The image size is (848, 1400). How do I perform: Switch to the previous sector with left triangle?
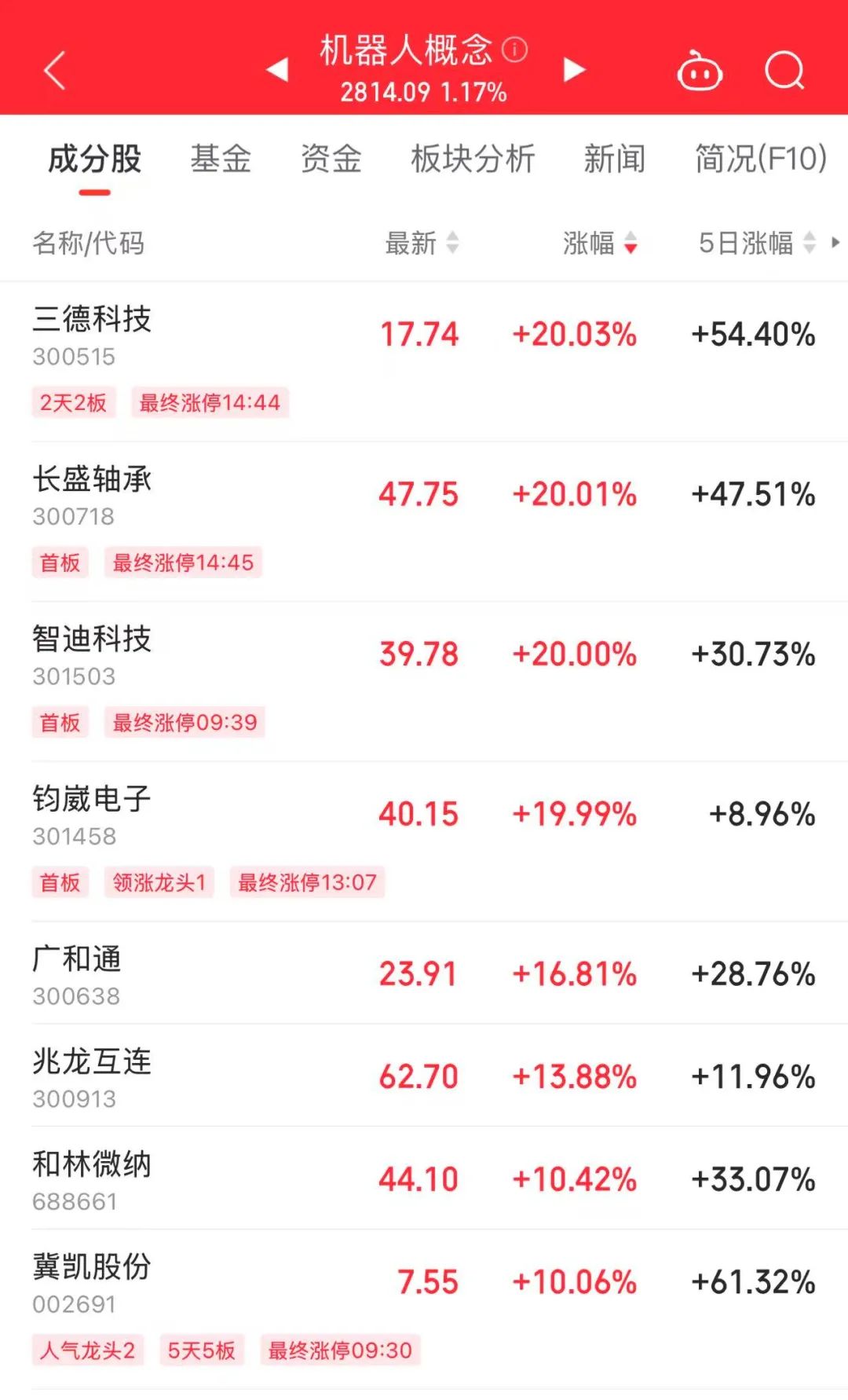pos(277,70)
